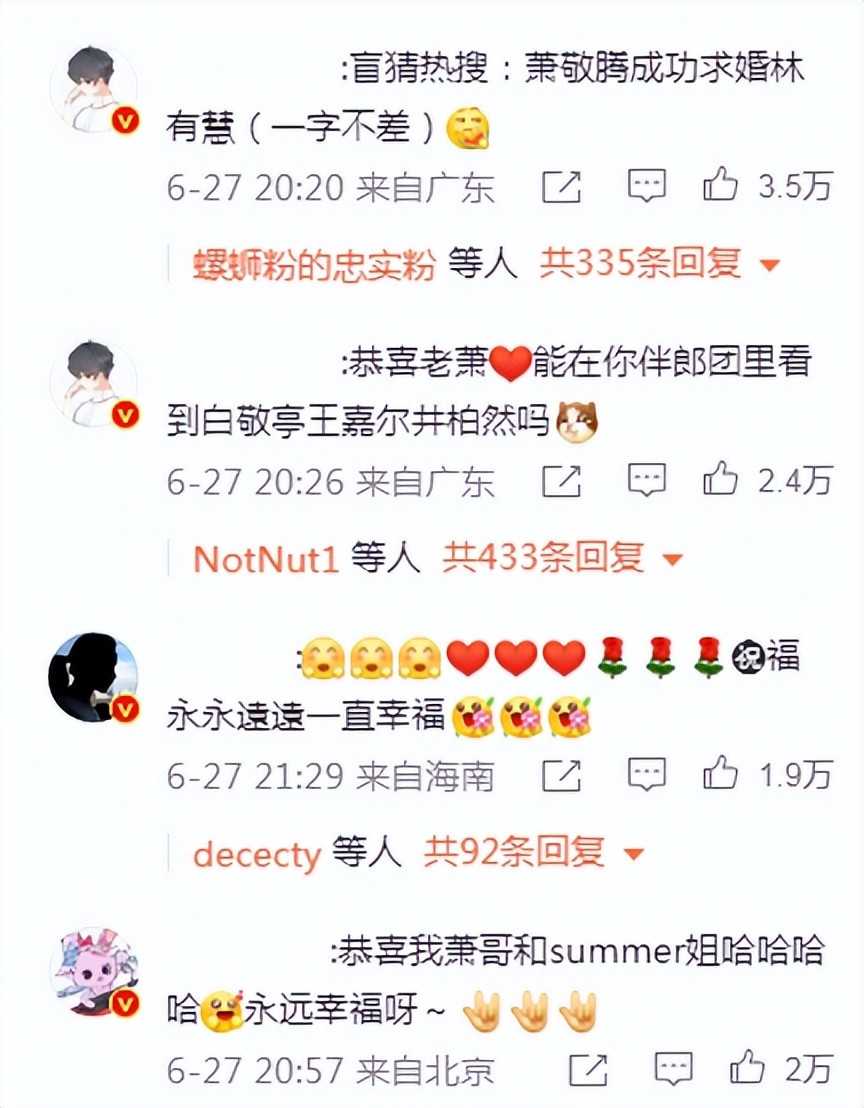This screenshot has height=1108, width=864.
Task: Reply to the comment posted at 6-27 20:20
Action: click(x=646, y=186)
